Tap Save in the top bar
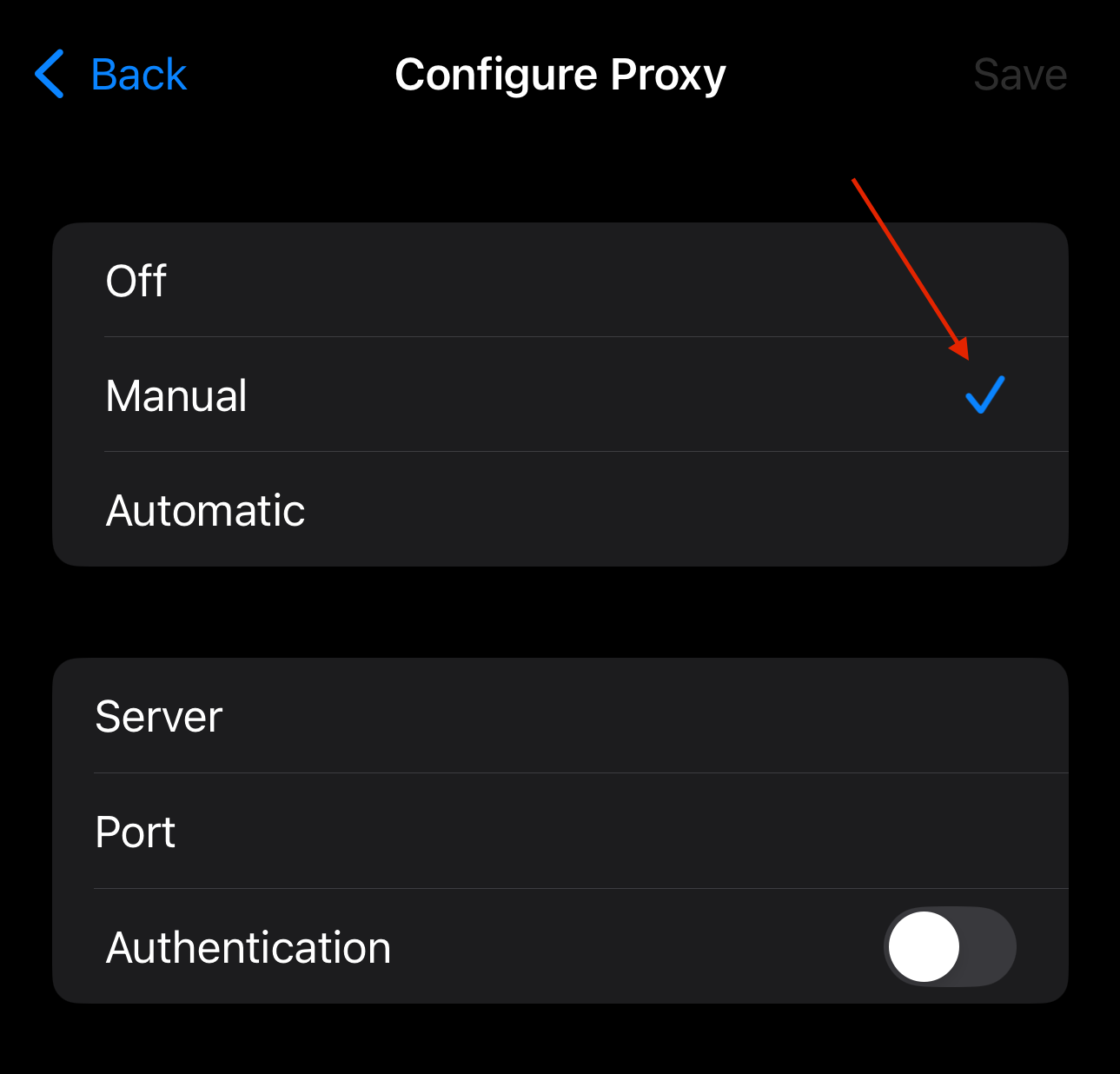 (1020, 75)
